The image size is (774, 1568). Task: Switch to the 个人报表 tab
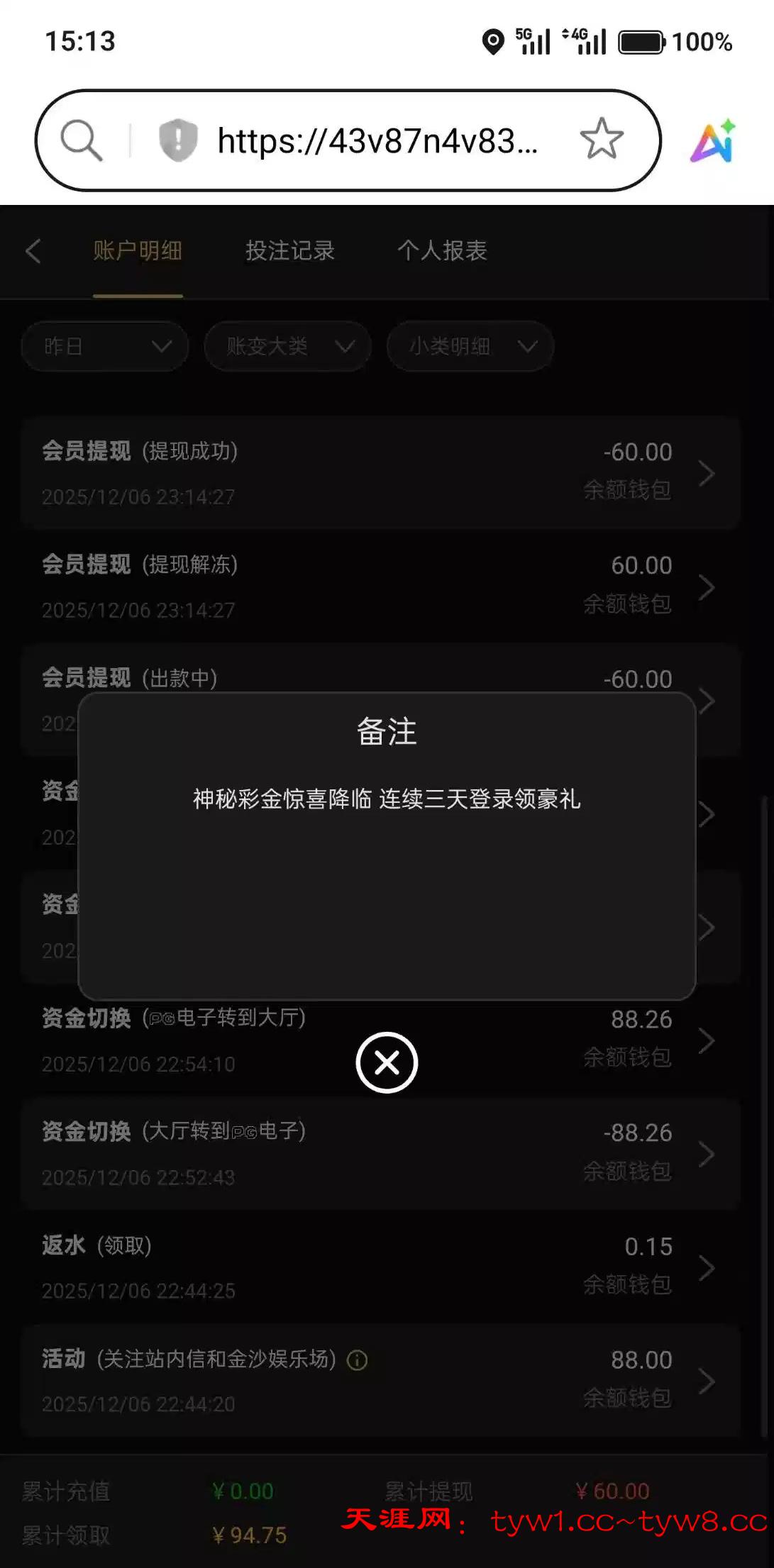pos(442,251)
